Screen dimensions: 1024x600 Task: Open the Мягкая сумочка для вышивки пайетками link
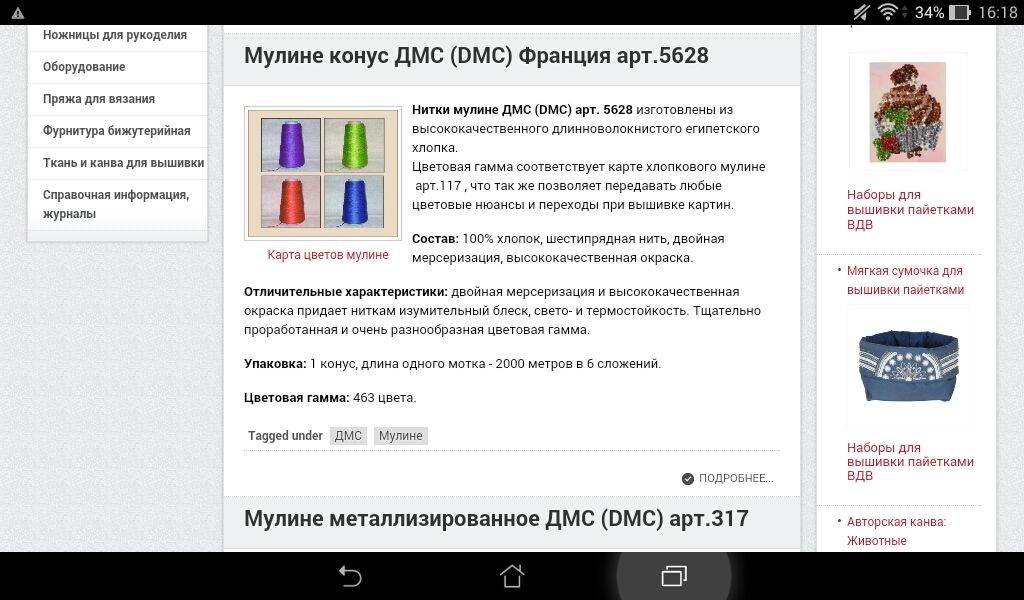pos(905,280)
